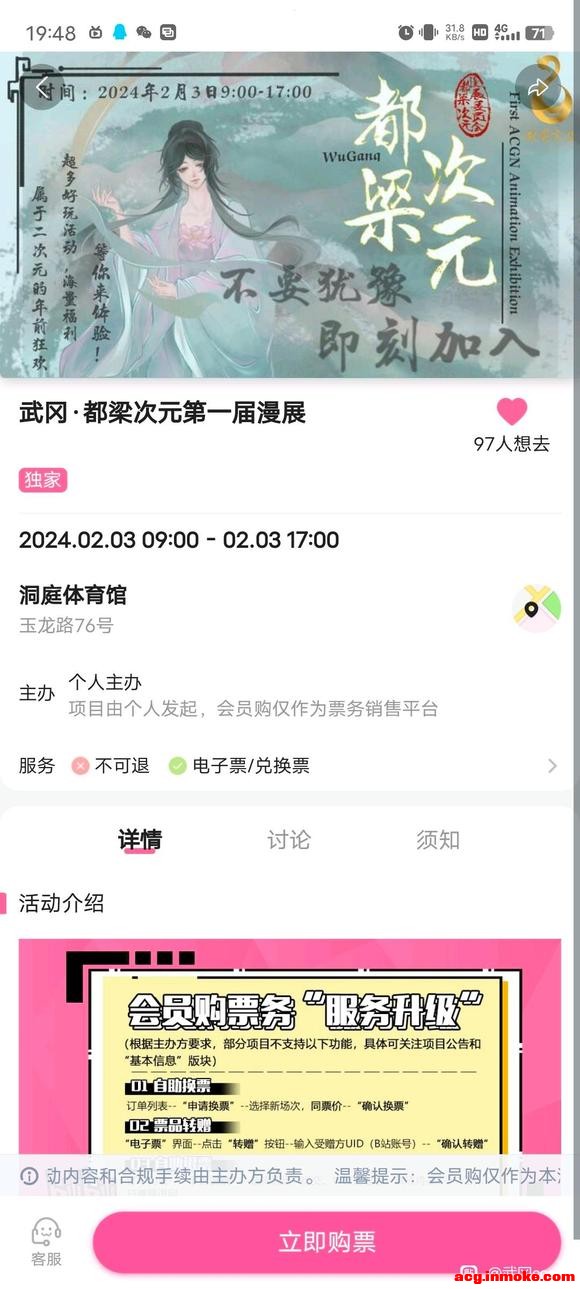580x1289 pixels.
Task: Open the event poster banner
Action: [290, 214]
